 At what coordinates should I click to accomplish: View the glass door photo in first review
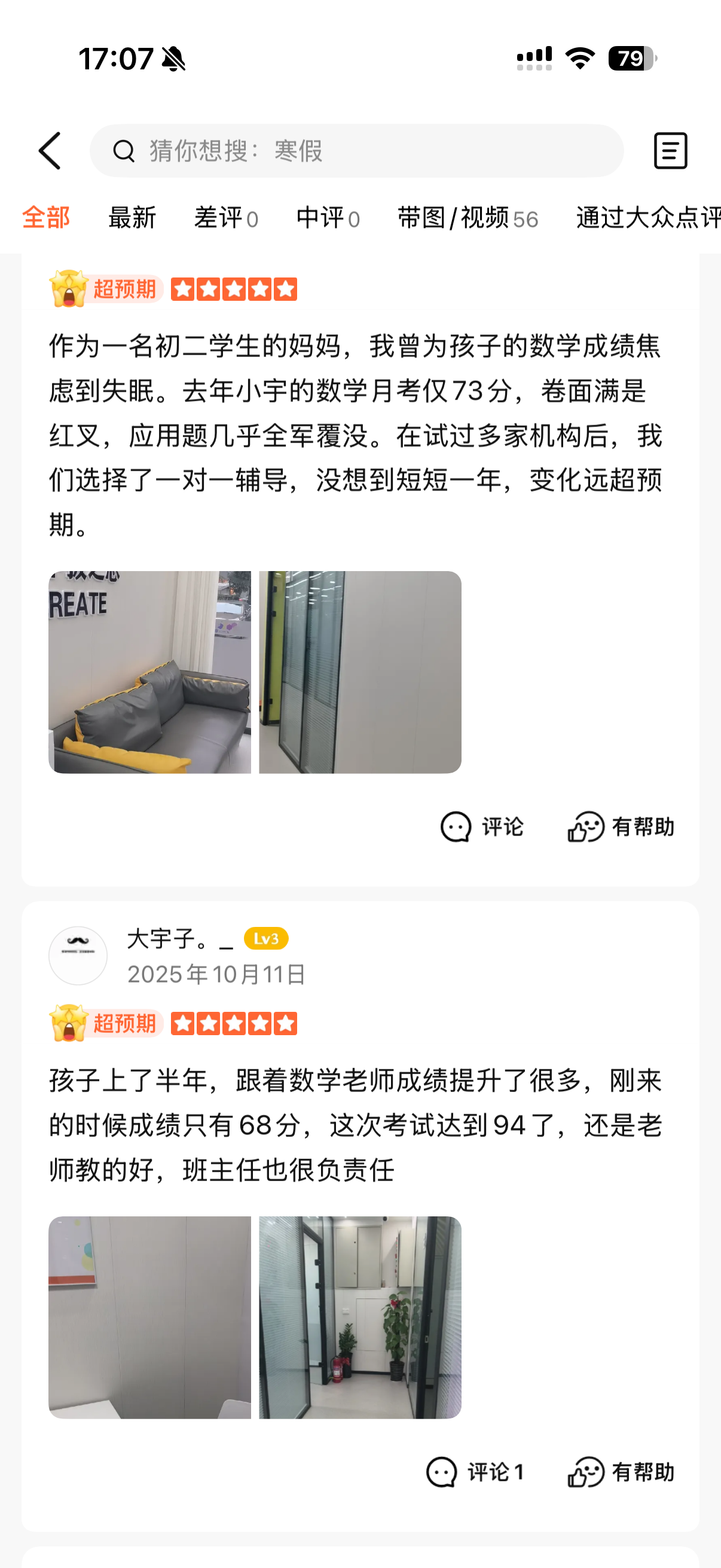point(360,672)
